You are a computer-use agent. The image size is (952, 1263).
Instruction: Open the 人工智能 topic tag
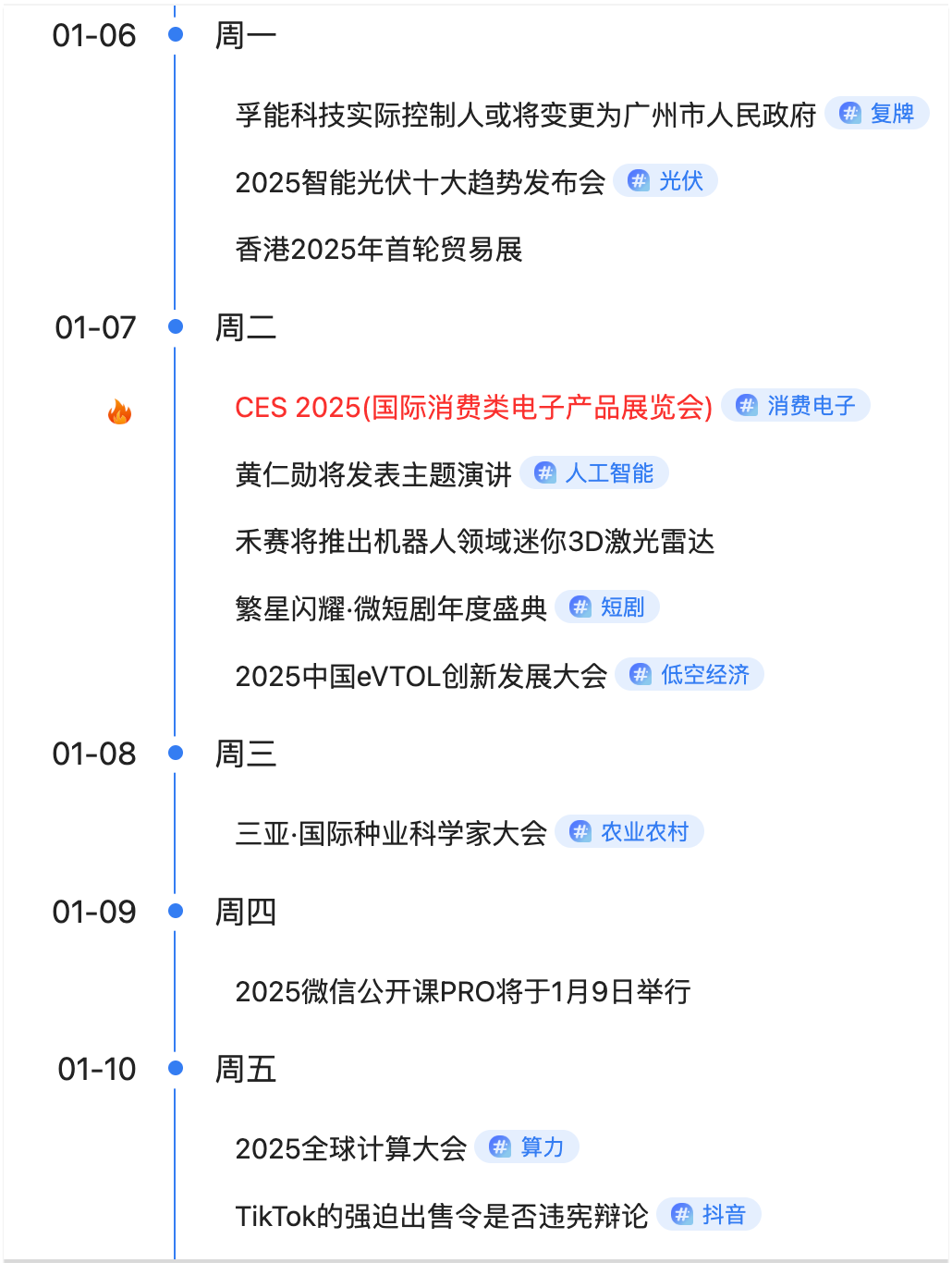(x=594, y=473)
